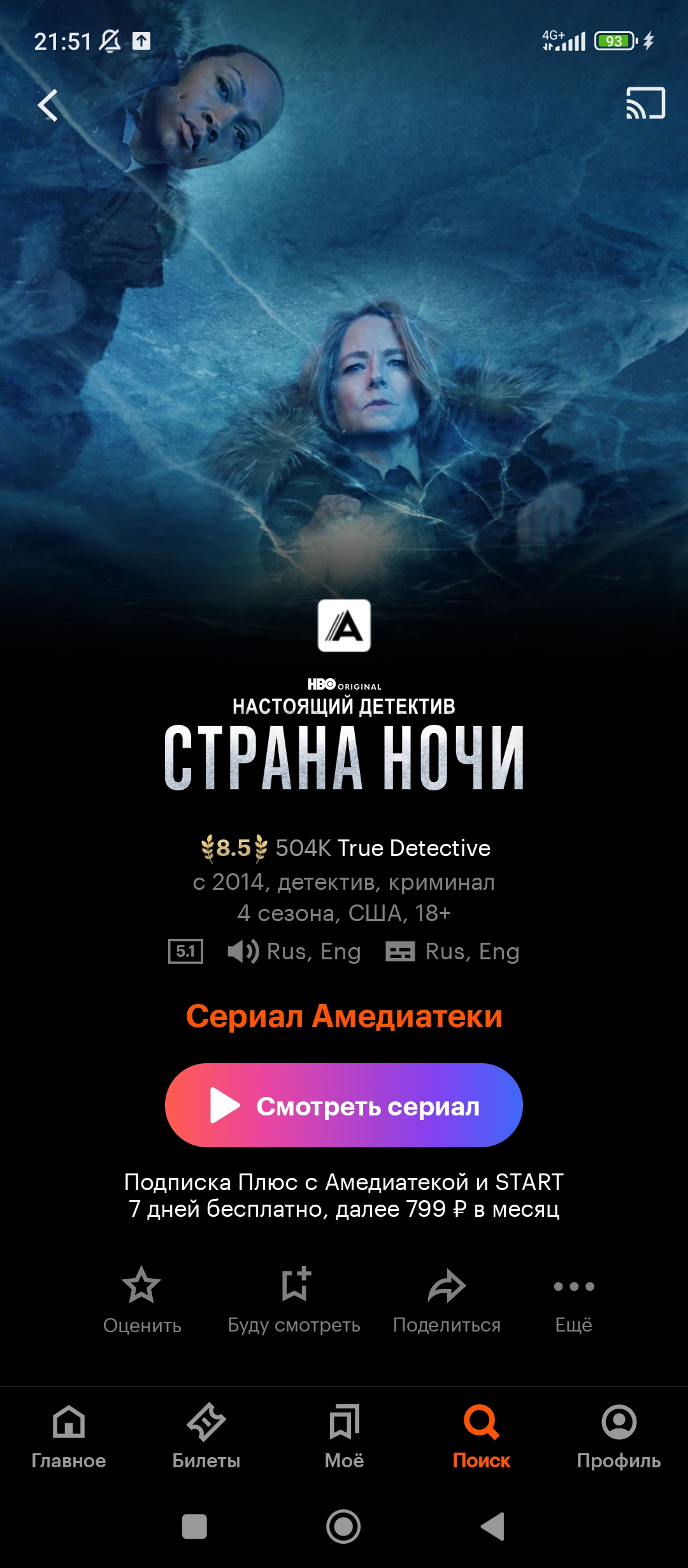This screenshot has width=688, height=1568.
Task: Go back using the top-left arrow
Action: click(x=48, y=105)
